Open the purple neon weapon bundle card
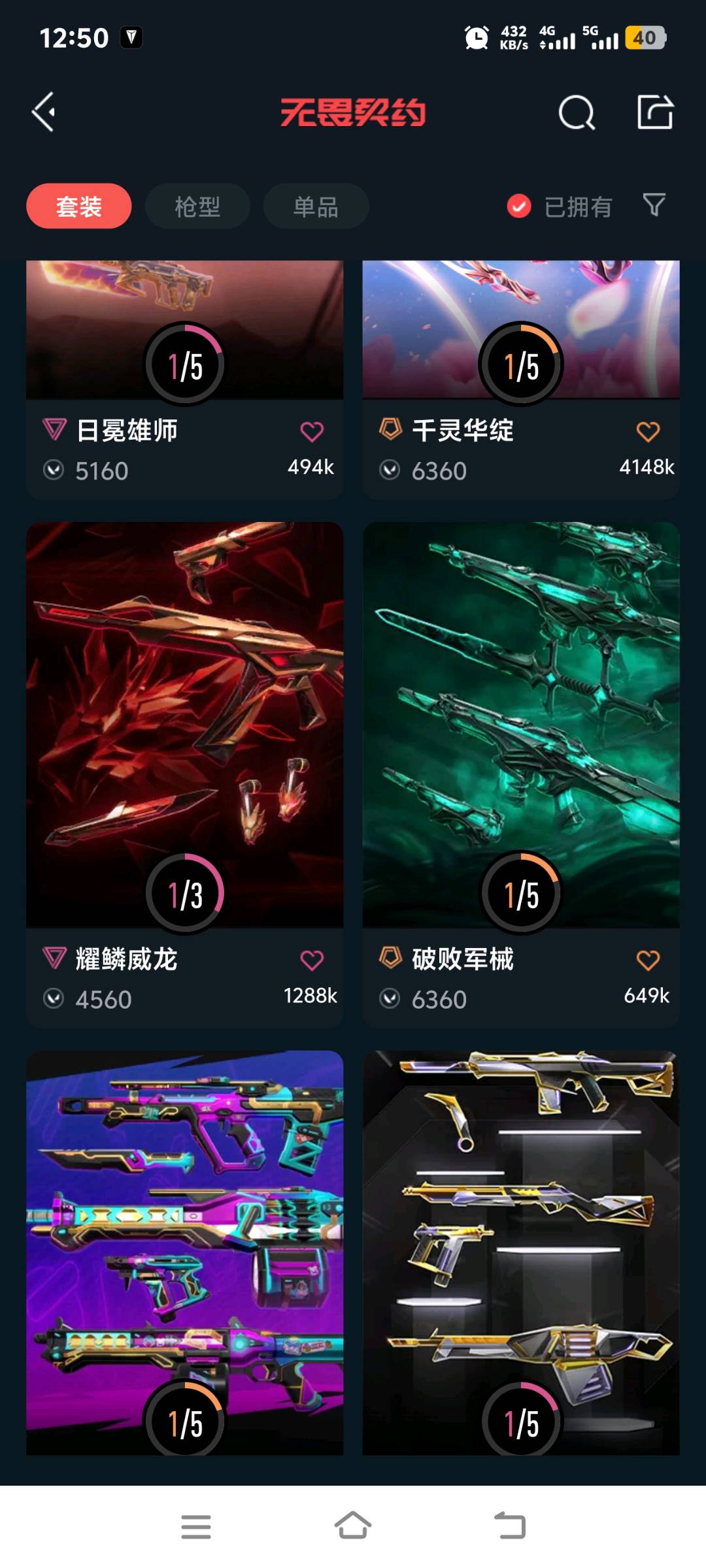The width and height of the screenshot is (706, 1568). tap(184, 1241)
